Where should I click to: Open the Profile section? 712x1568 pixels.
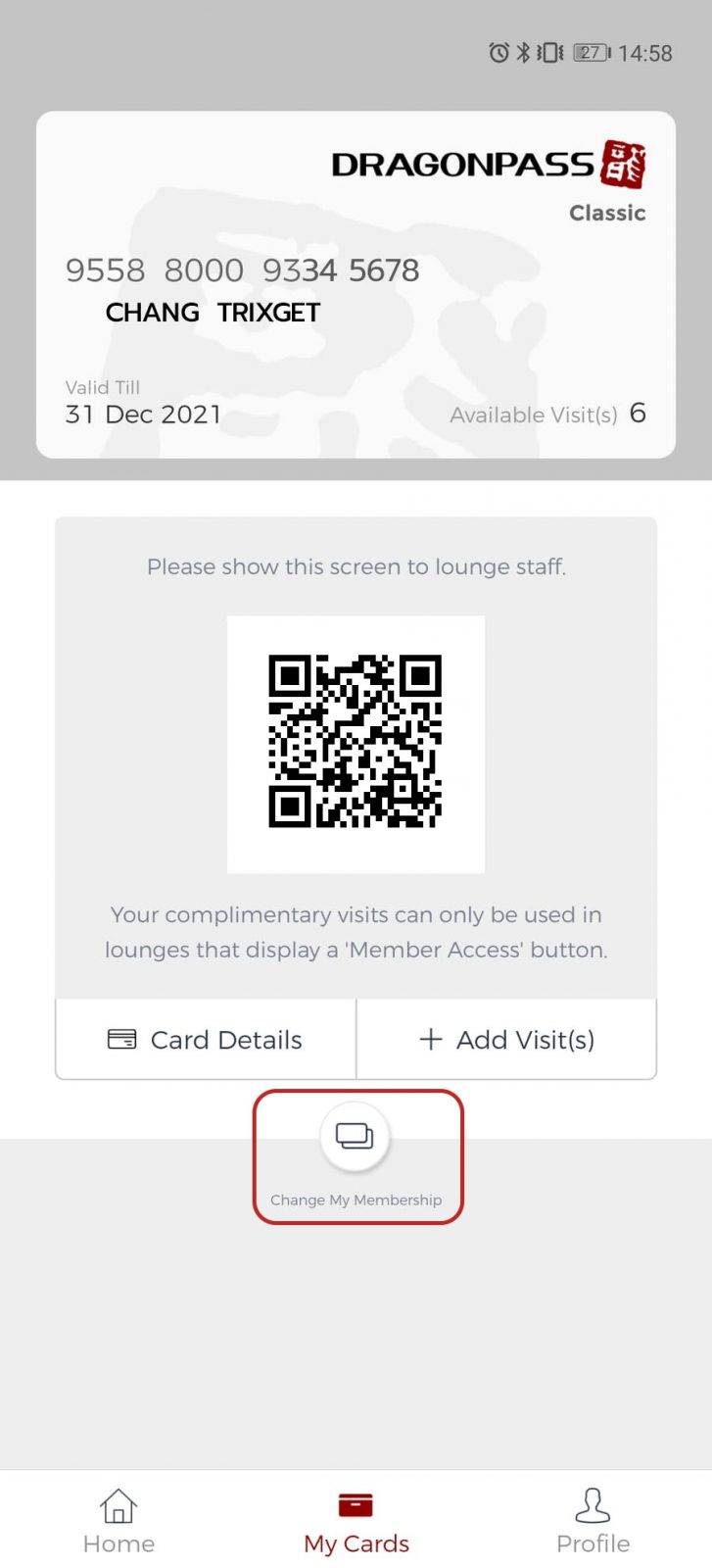coord(593,1519)
